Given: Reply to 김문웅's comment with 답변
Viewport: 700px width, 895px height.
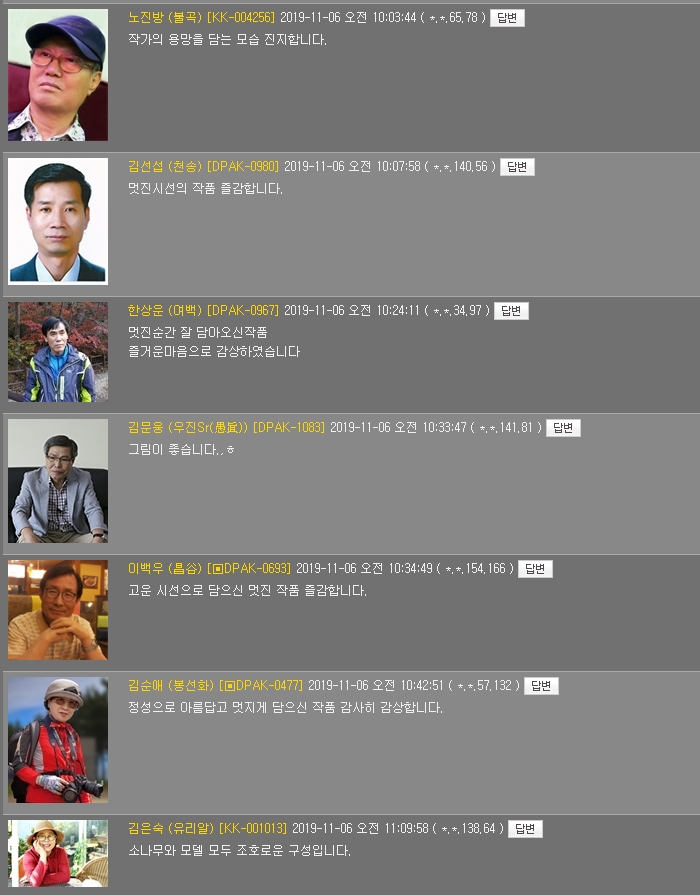Looking at the screenshot, I should (563, 428).
